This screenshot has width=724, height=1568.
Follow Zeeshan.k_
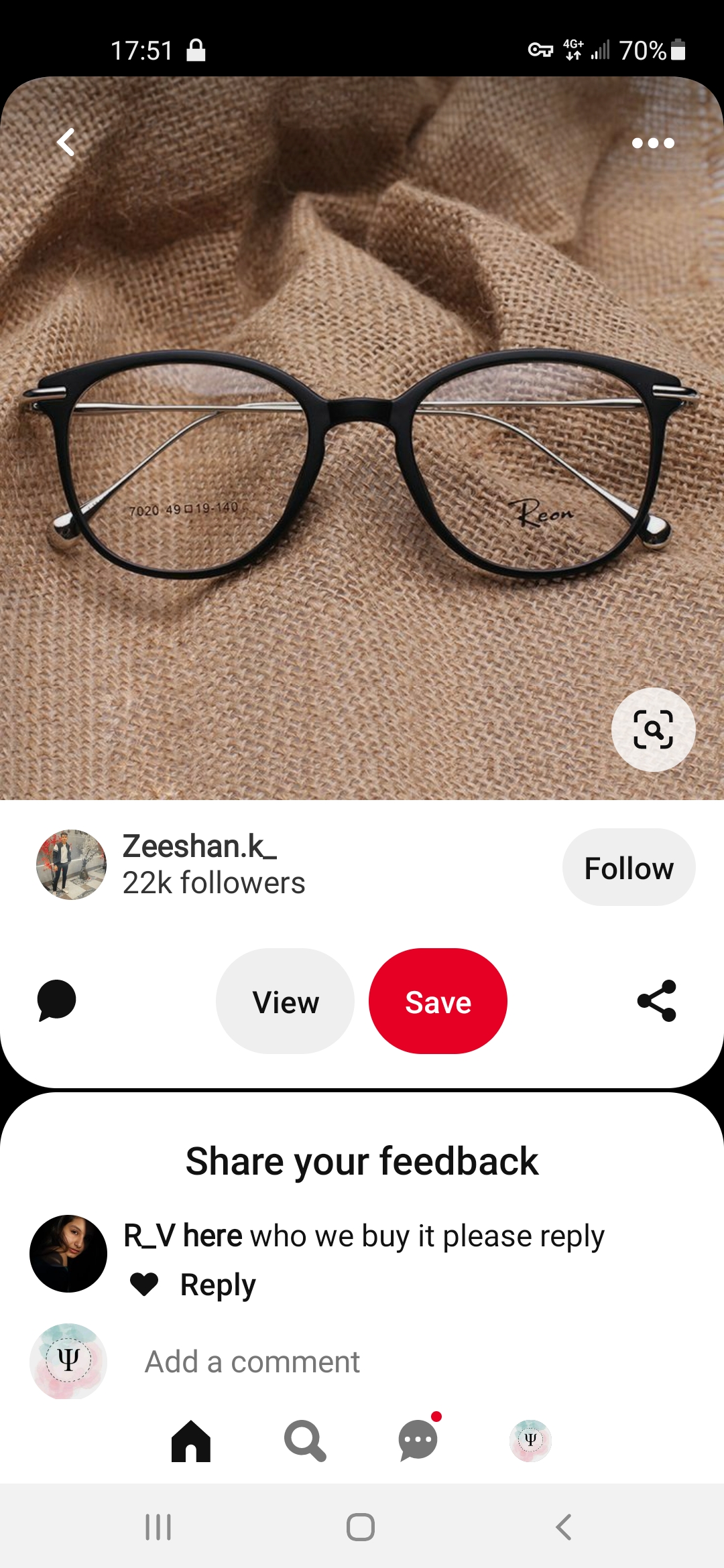pyautogui.click(x=628, y=868)
